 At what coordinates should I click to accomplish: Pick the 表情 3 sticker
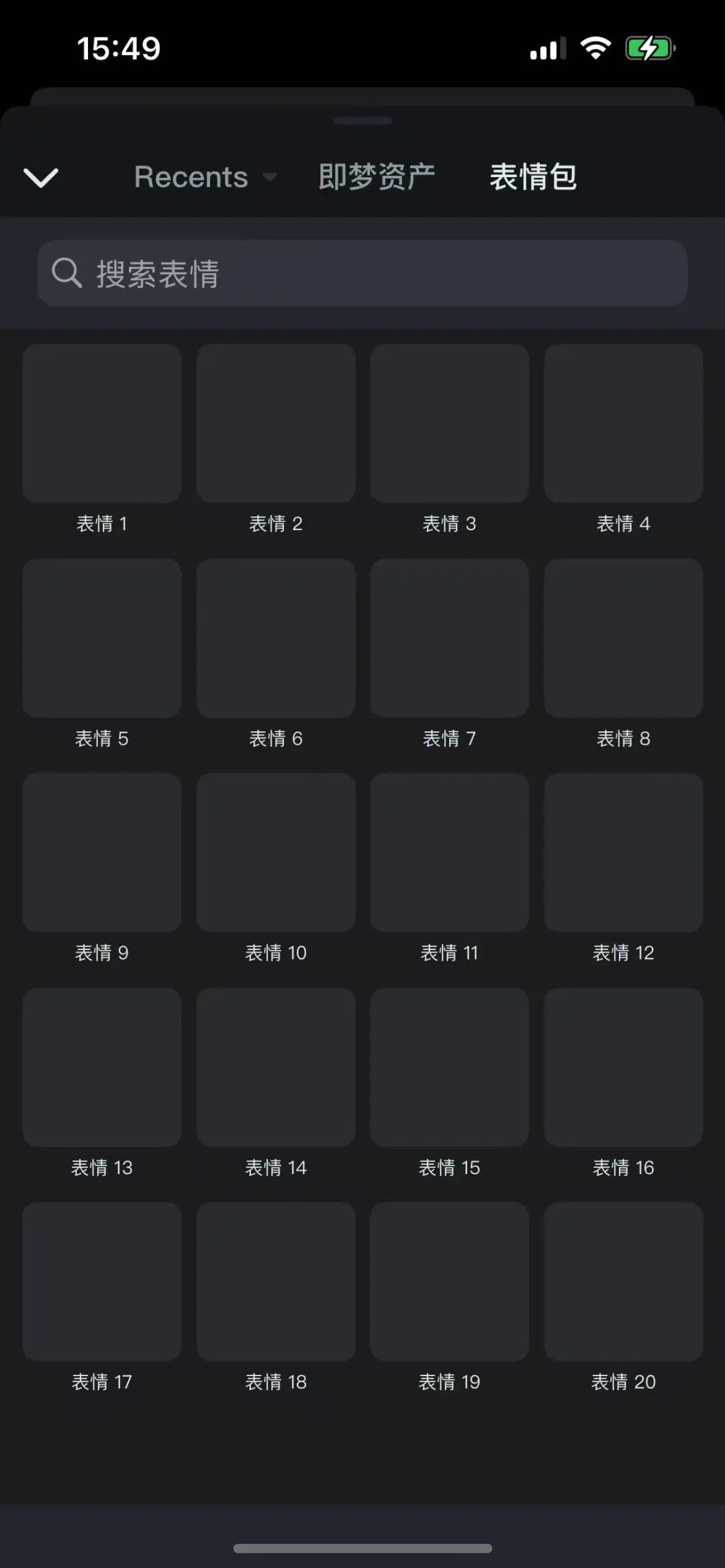point(449,424)
